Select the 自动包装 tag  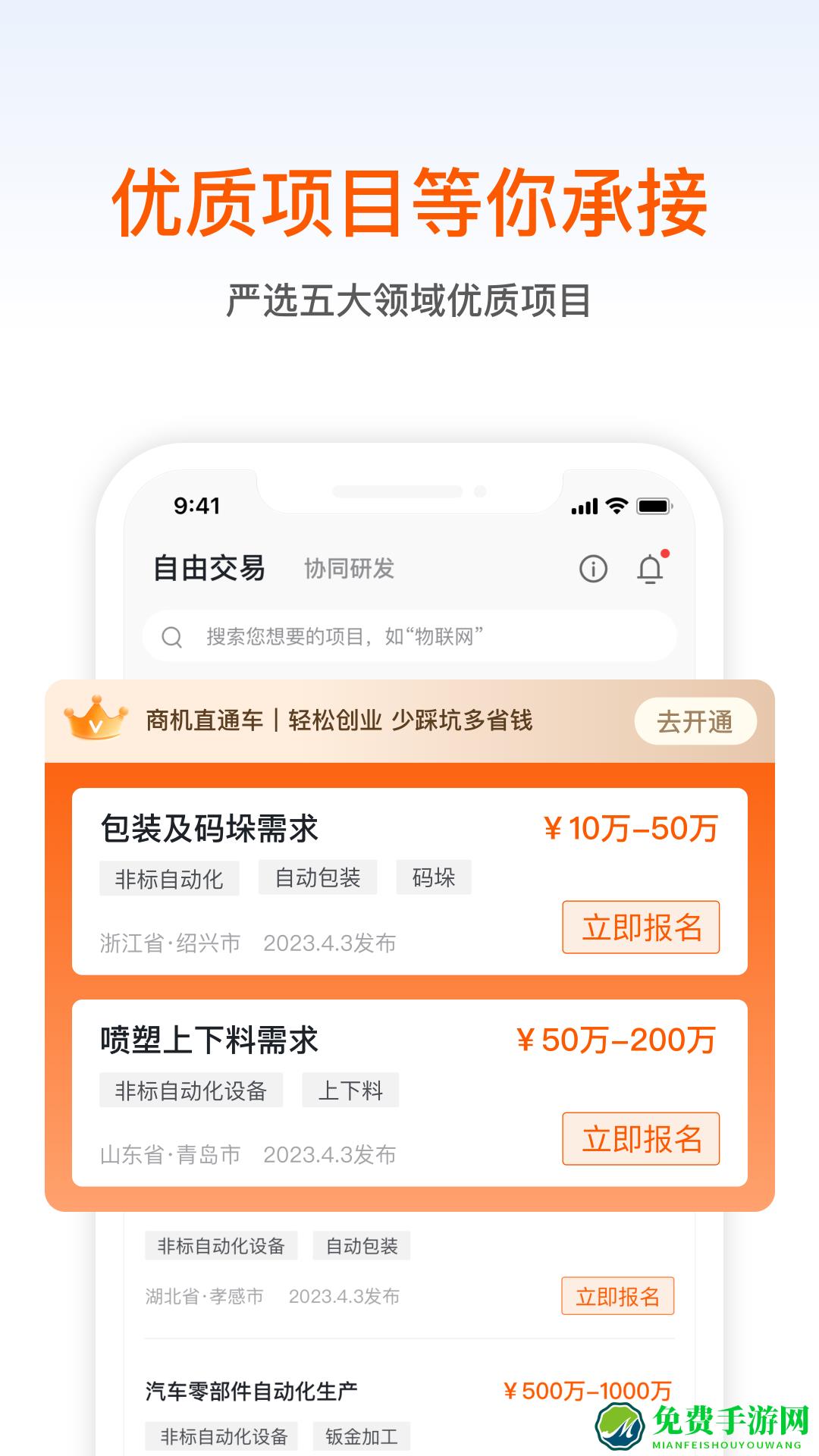click(x=317, y=877)
